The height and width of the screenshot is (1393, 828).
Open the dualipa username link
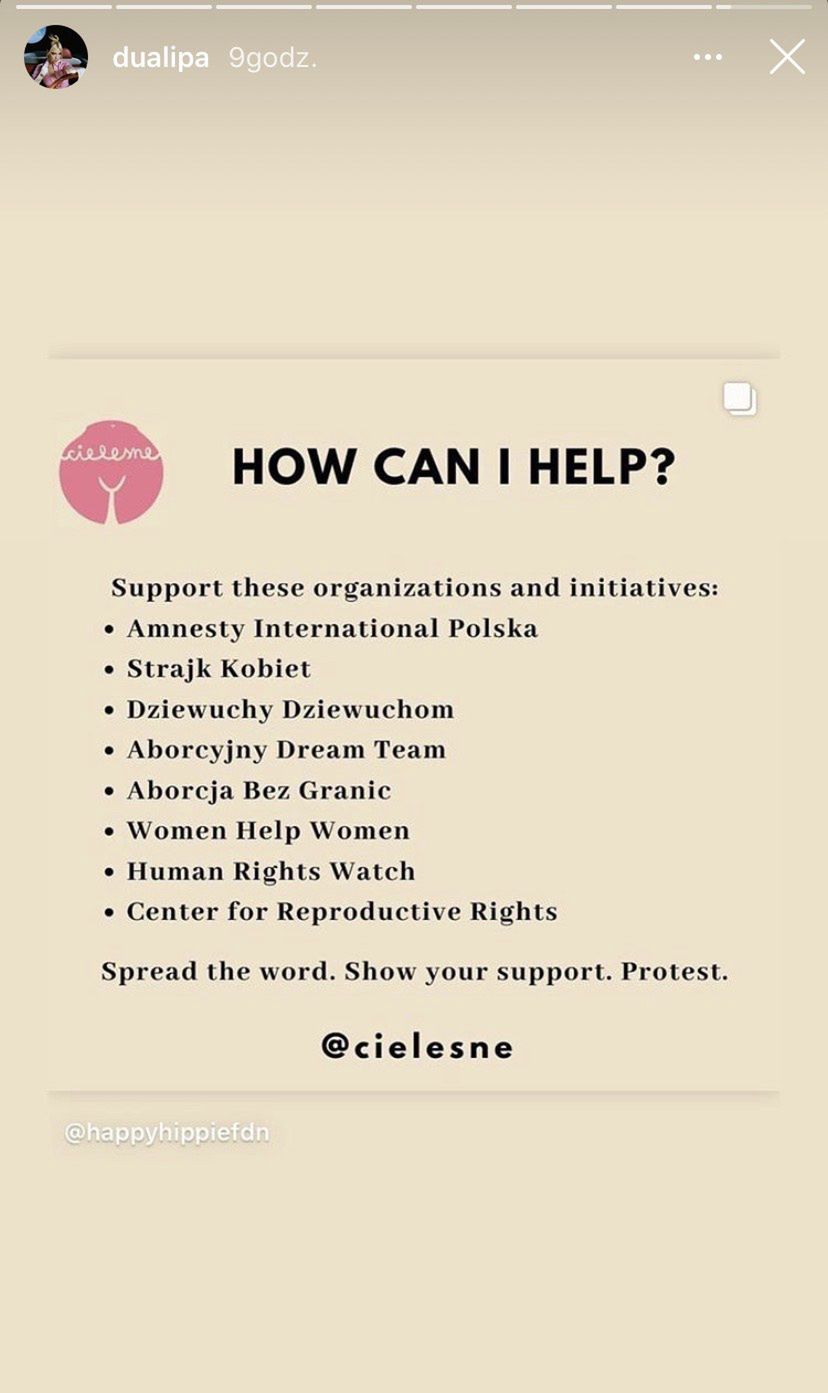(160, 58)
